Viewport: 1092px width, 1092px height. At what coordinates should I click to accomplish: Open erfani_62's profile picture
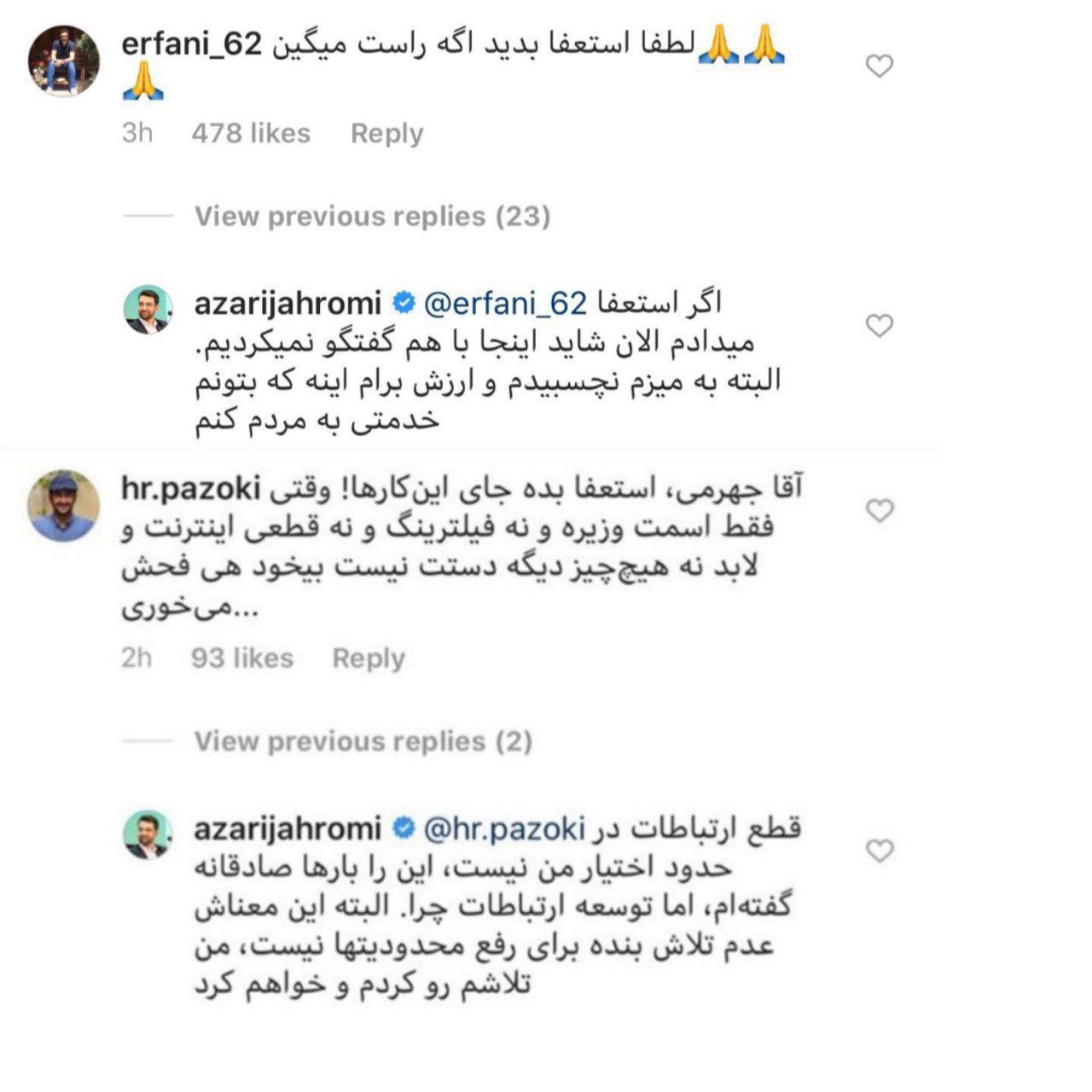pos(64,61)
